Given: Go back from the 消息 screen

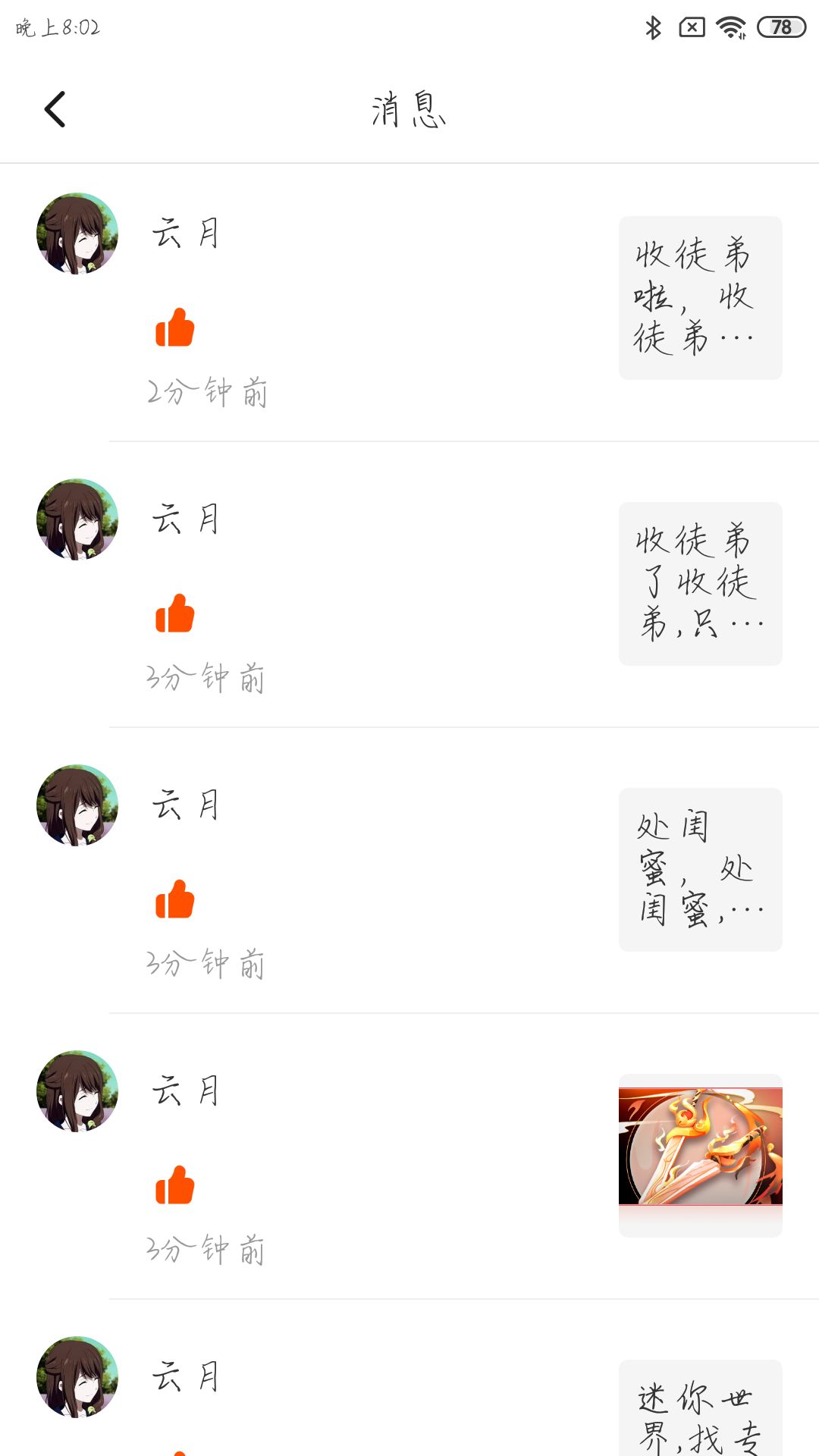Looking at the screenshot, I should click(x=55, y=109).
